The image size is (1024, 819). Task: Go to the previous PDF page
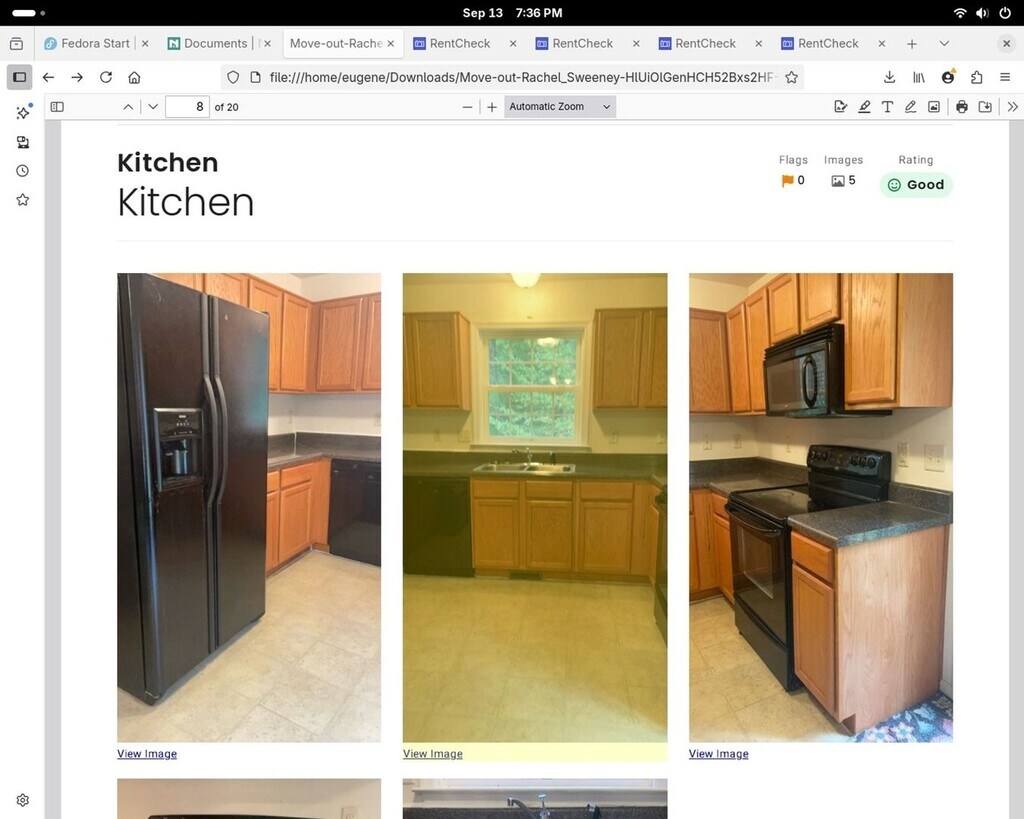pyautogui.click(x=128, y=107)
